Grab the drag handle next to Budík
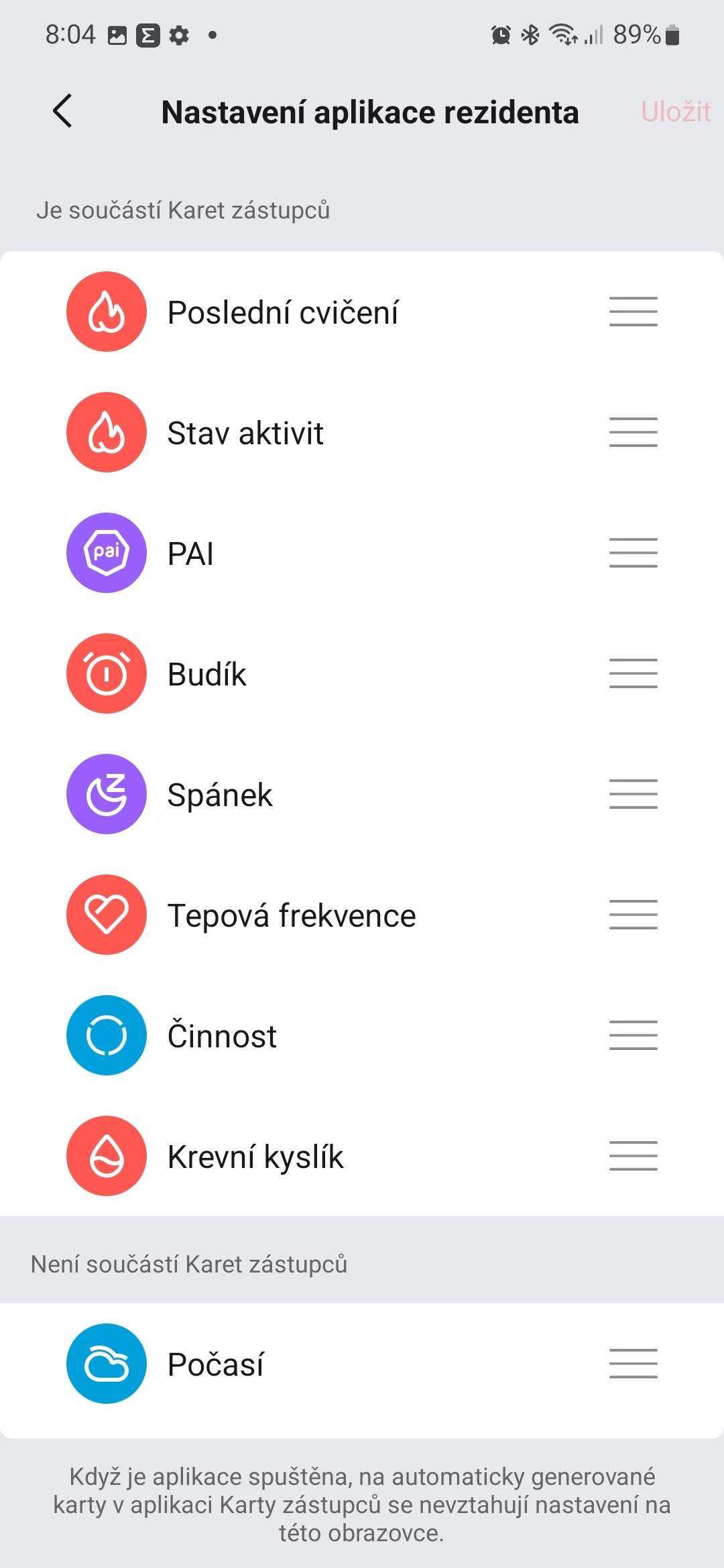 click(x=632, y=673)
